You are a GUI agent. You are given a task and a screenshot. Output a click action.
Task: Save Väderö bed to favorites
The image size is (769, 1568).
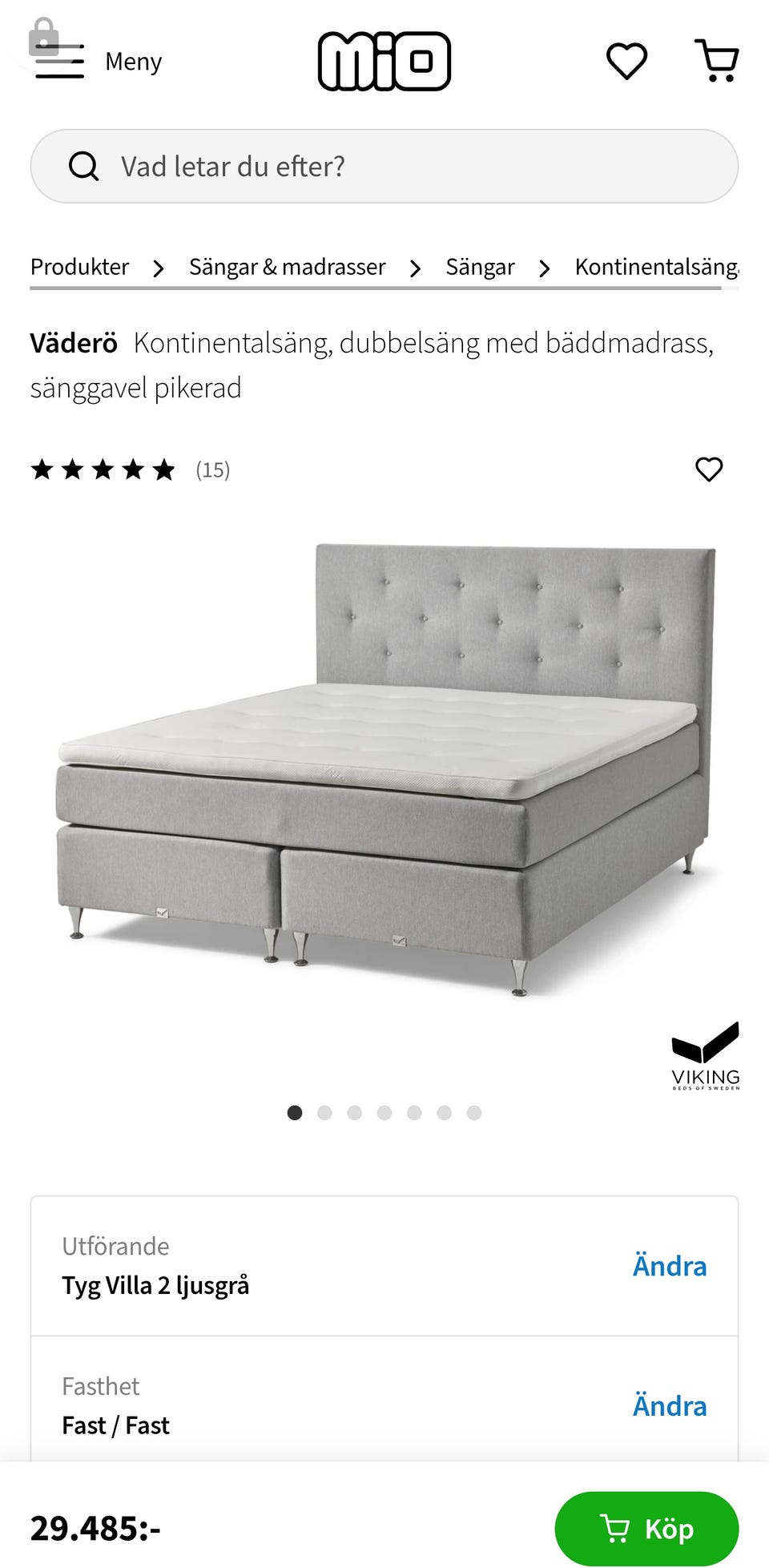(709, 470)
